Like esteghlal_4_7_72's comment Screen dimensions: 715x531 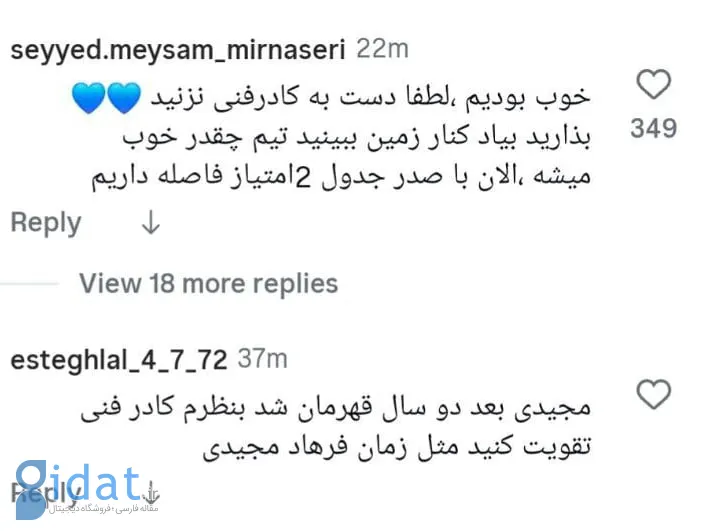(x=653, y=394)
